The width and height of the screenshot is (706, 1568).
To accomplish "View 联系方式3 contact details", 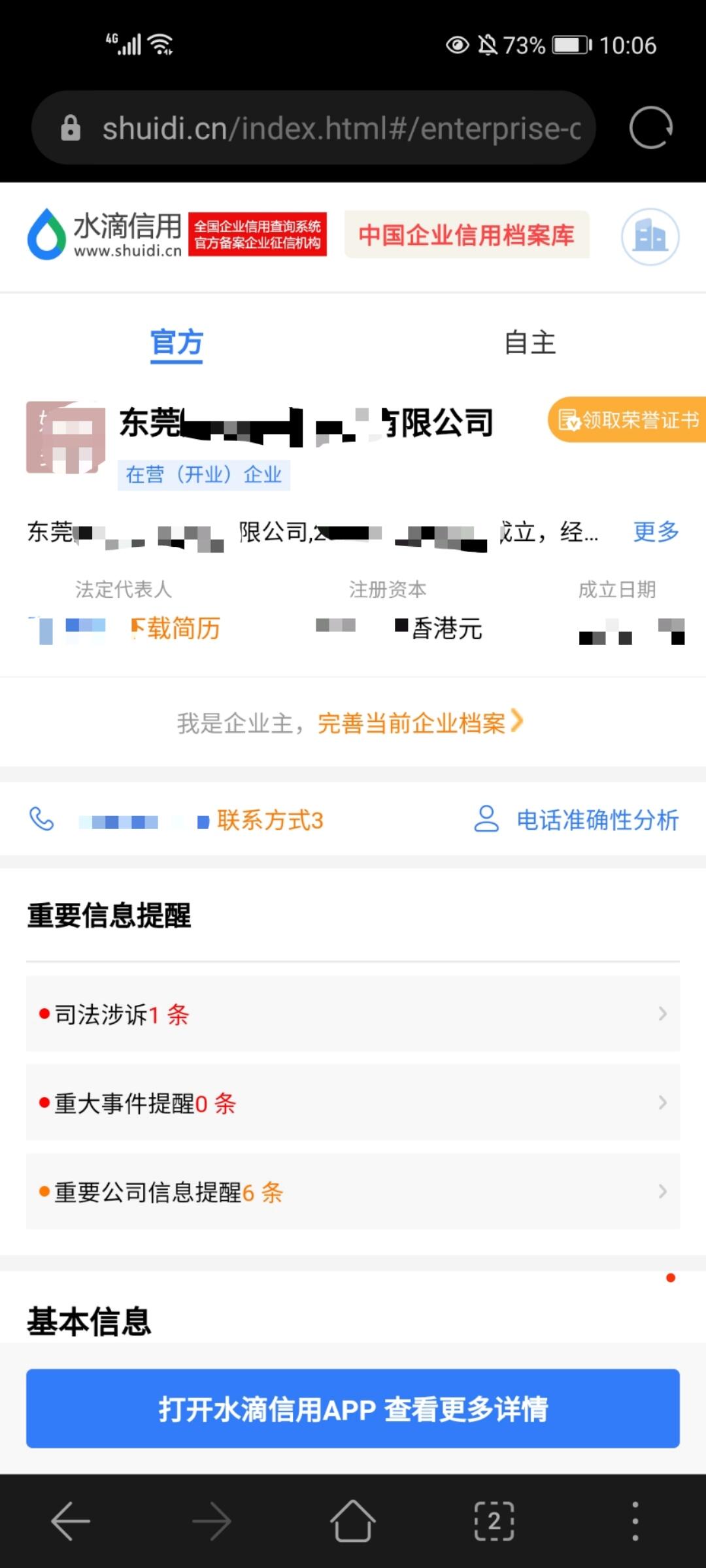I will point(270,820).
